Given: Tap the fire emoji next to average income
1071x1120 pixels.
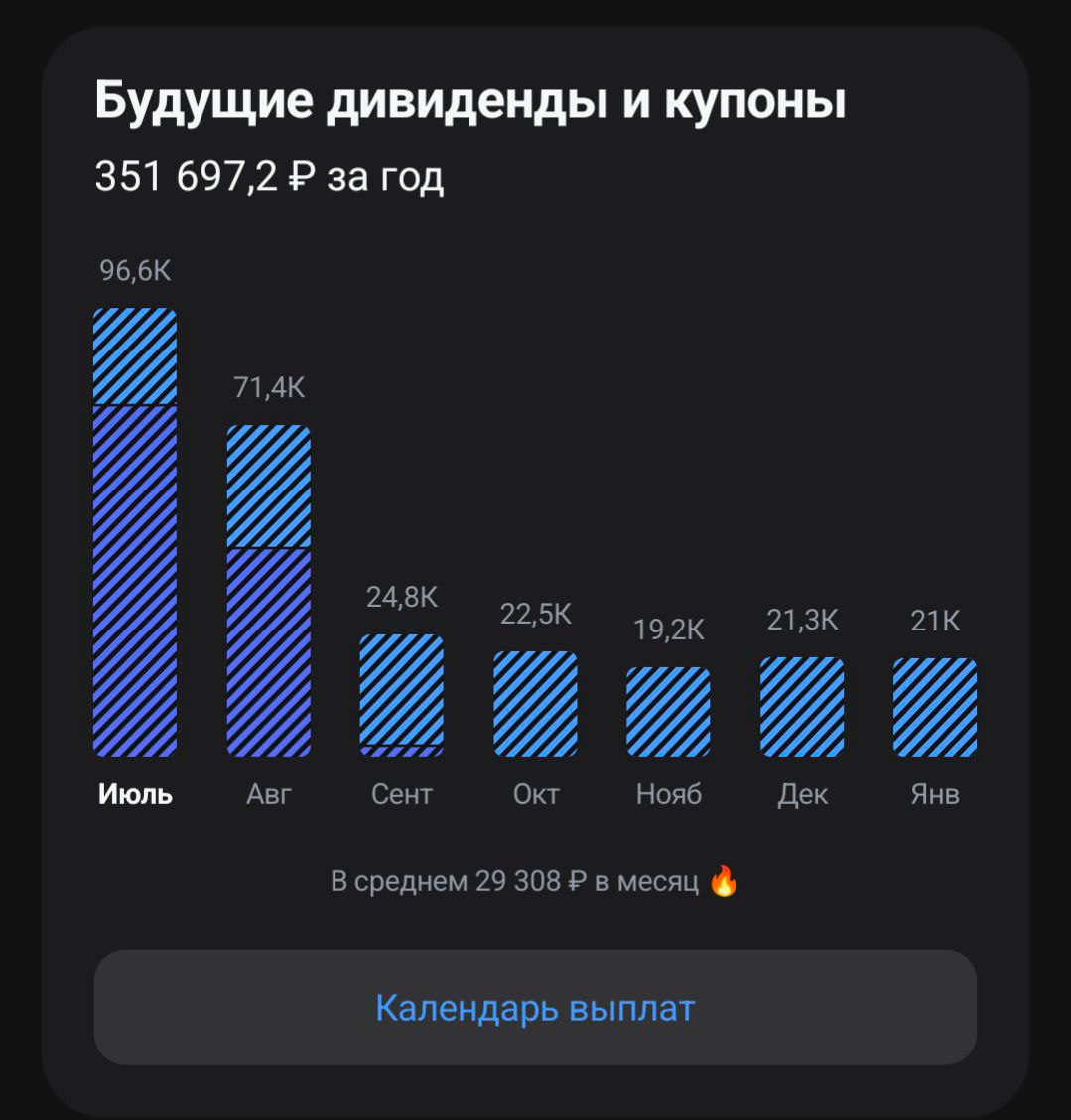Looking at the screenshot, I should coord(728,880).
